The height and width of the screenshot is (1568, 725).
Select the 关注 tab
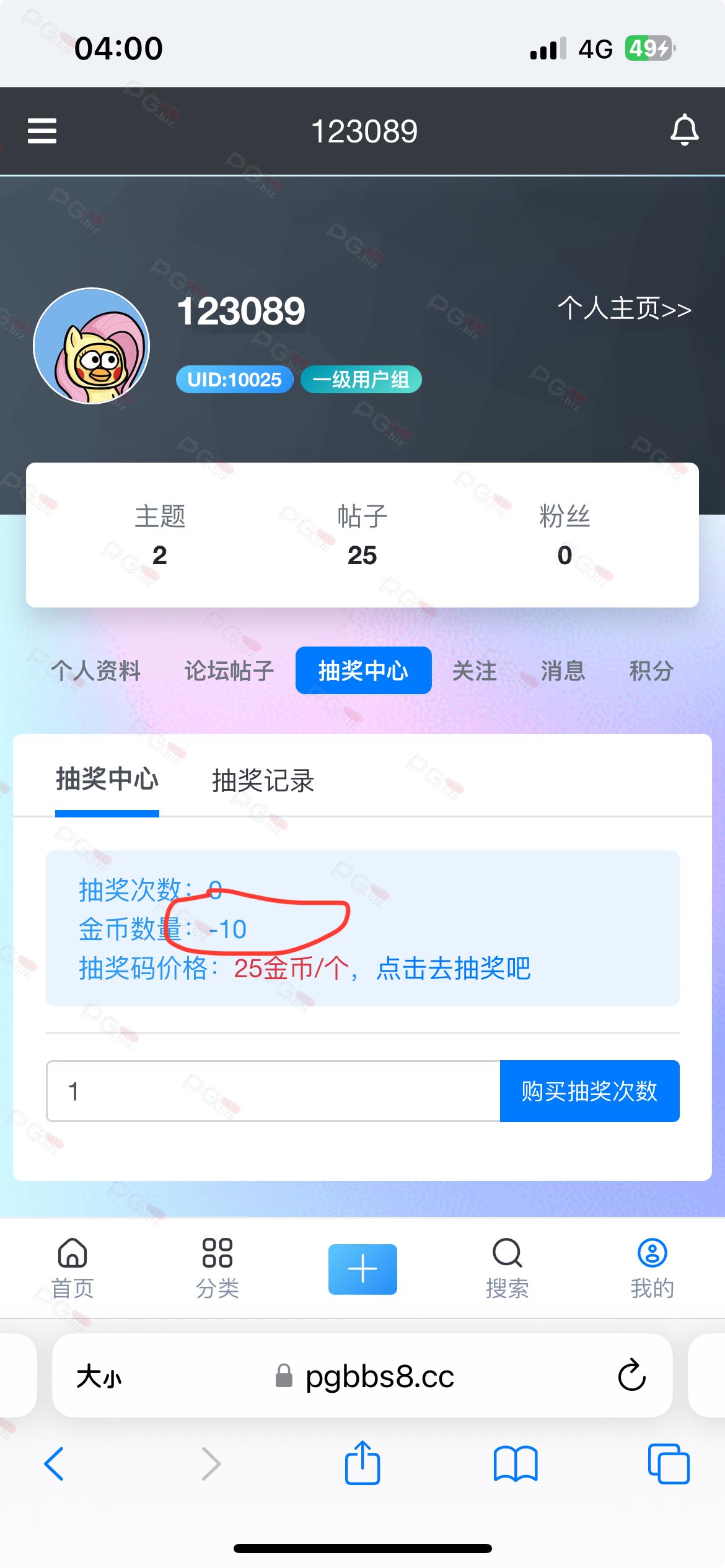[x=474, y=671]
